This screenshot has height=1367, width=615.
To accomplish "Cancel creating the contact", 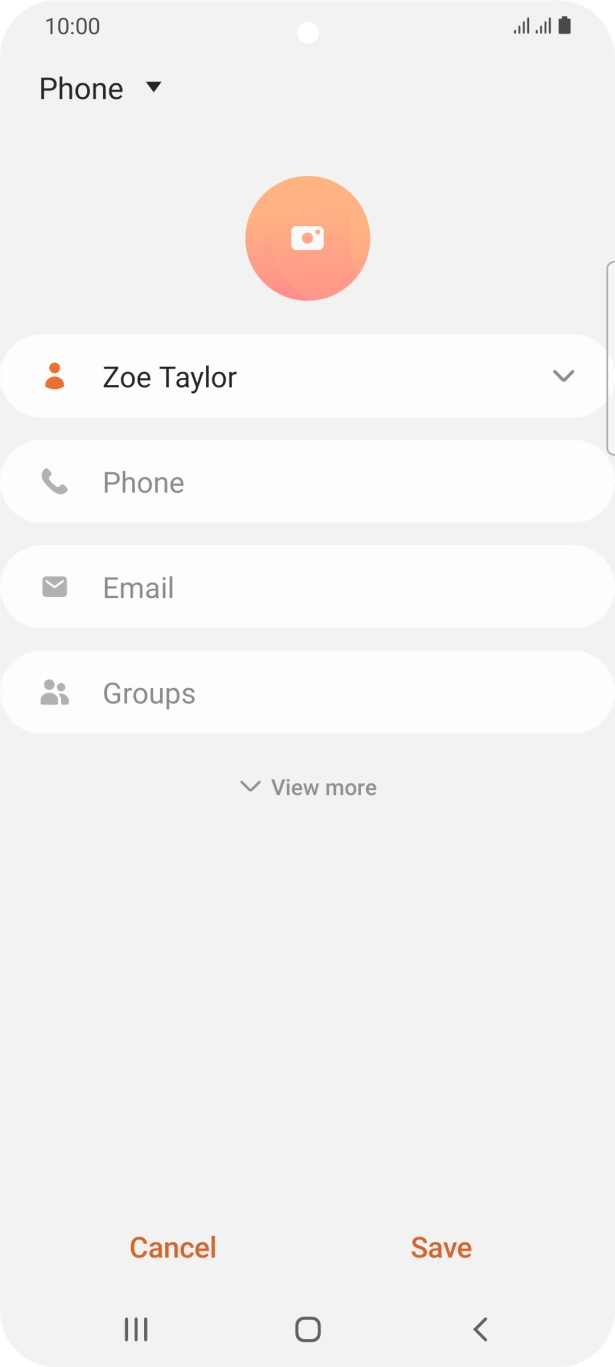I will [x=173, y=1247].
